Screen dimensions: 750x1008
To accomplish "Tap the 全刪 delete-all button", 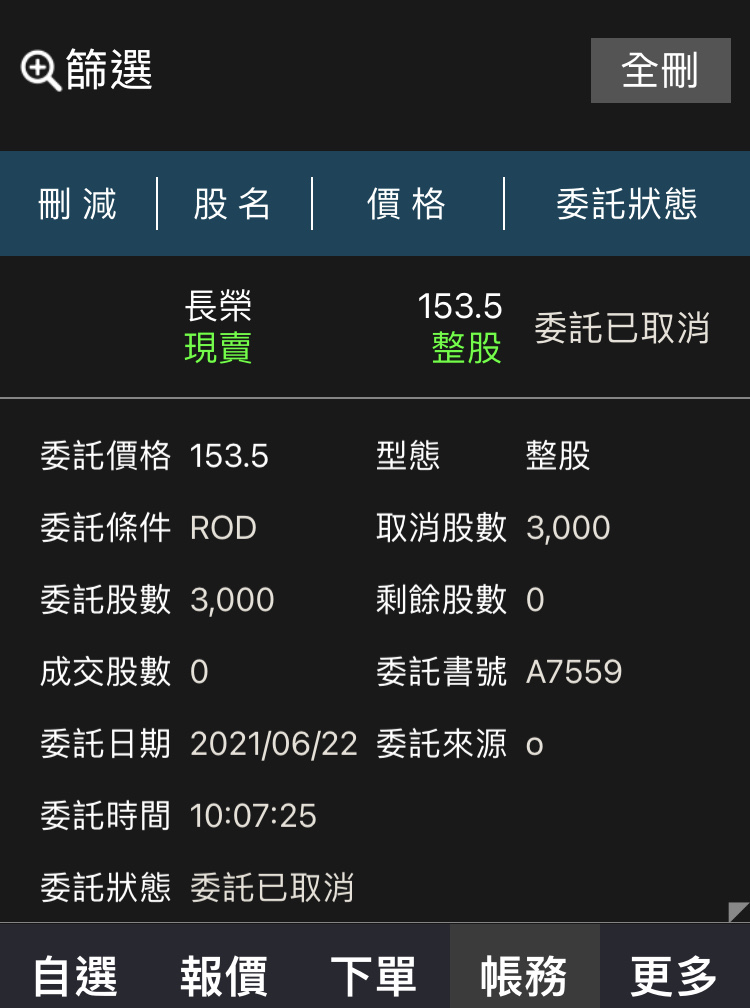I will pos(660,71).
